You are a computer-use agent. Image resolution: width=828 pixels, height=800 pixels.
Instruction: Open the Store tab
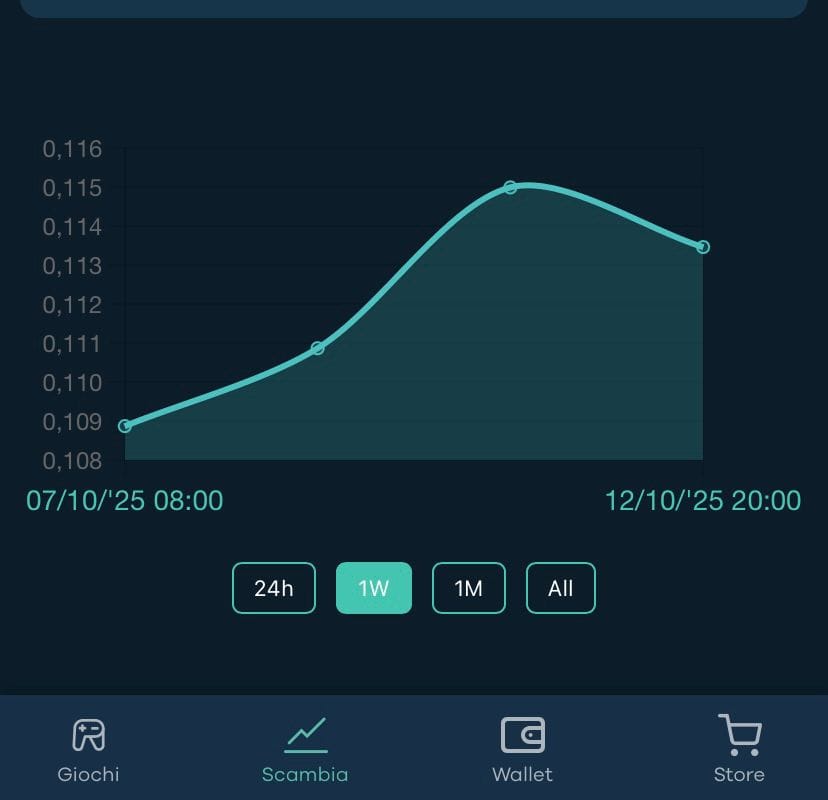[x=739, y=749]
